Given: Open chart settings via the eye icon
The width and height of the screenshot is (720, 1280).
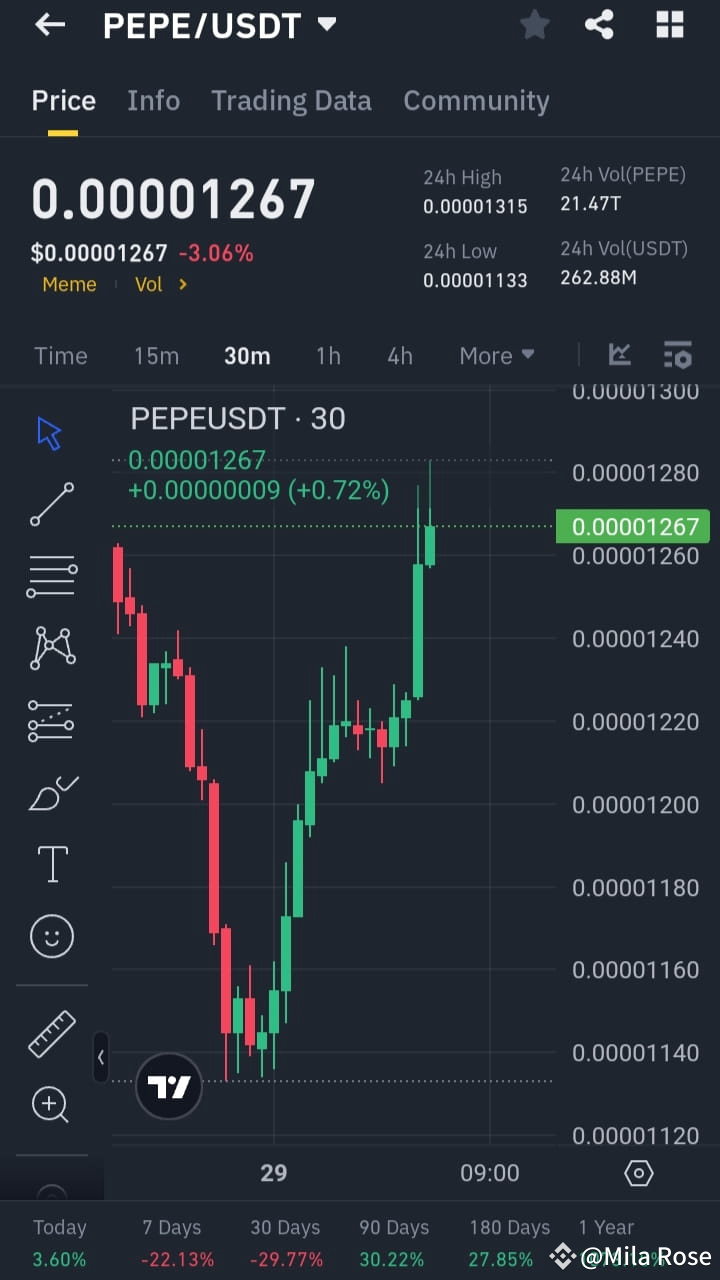Looking at the screenshot, I should pyautogui.click(x=639, y=1172).
